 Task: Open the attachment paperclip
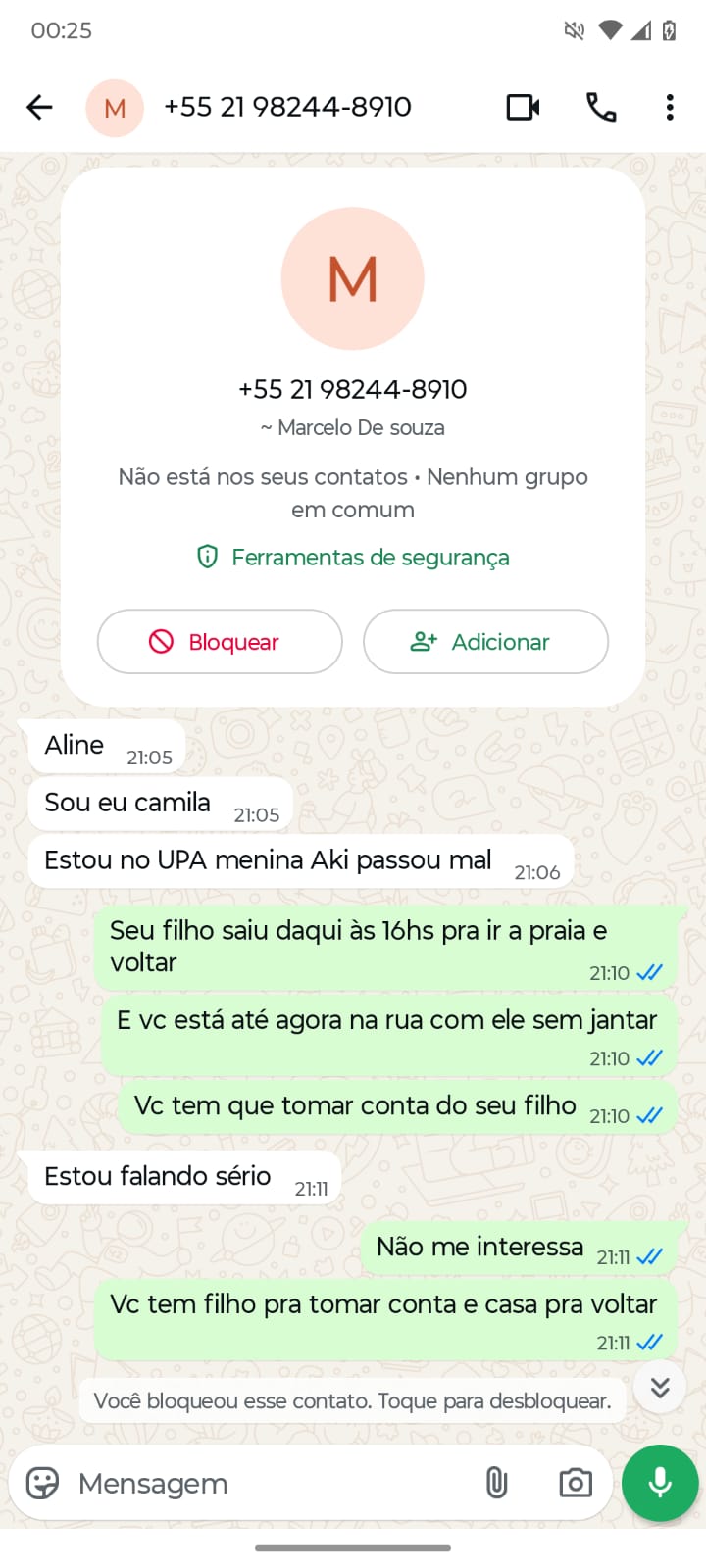[x=497, y=1484]
